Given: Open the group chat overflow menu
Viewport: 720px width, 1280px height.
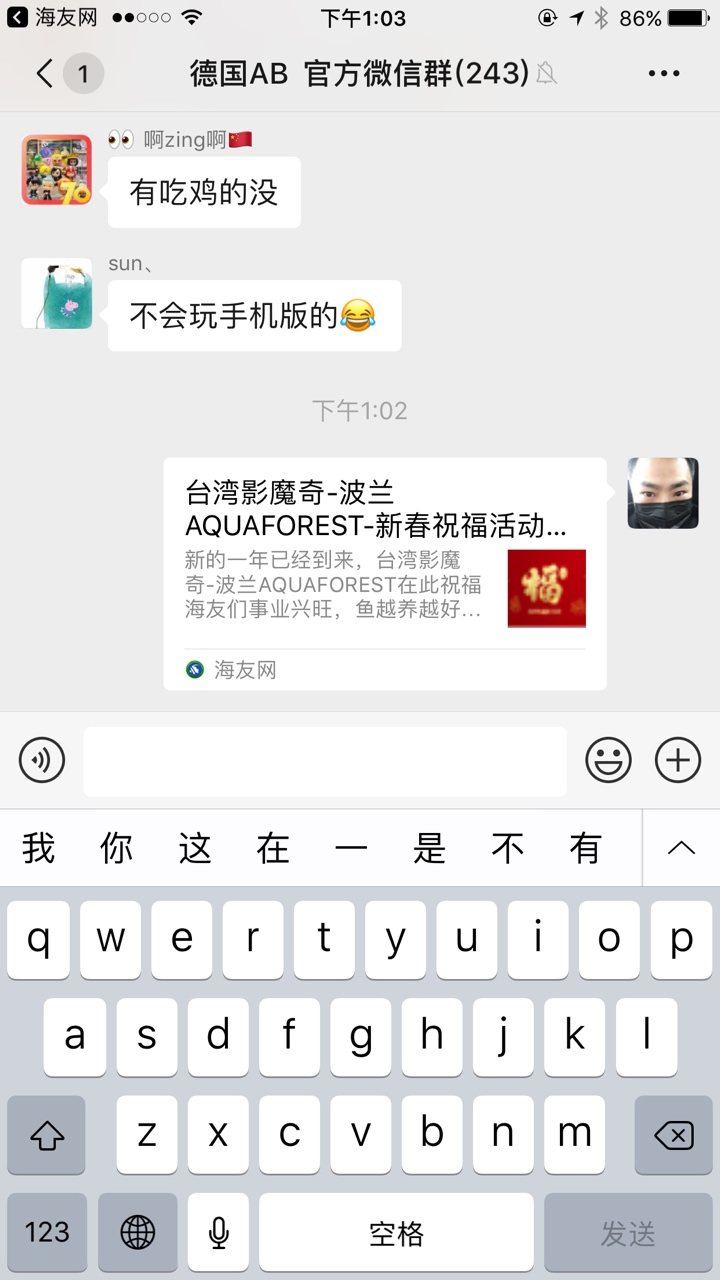Looking at the screenshot, I should tap(664, 73).
